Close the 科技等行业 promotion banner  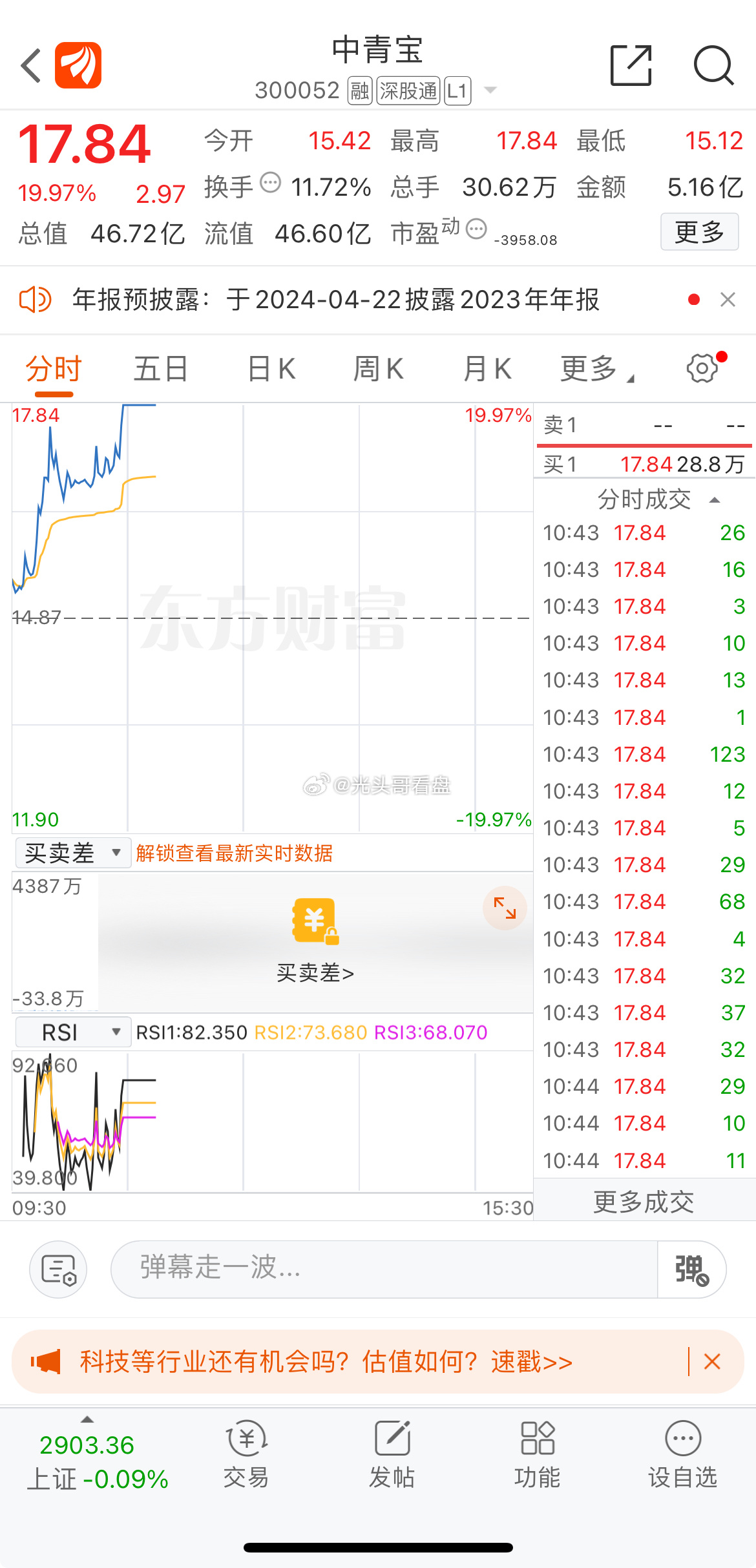tap(712, 1361)
